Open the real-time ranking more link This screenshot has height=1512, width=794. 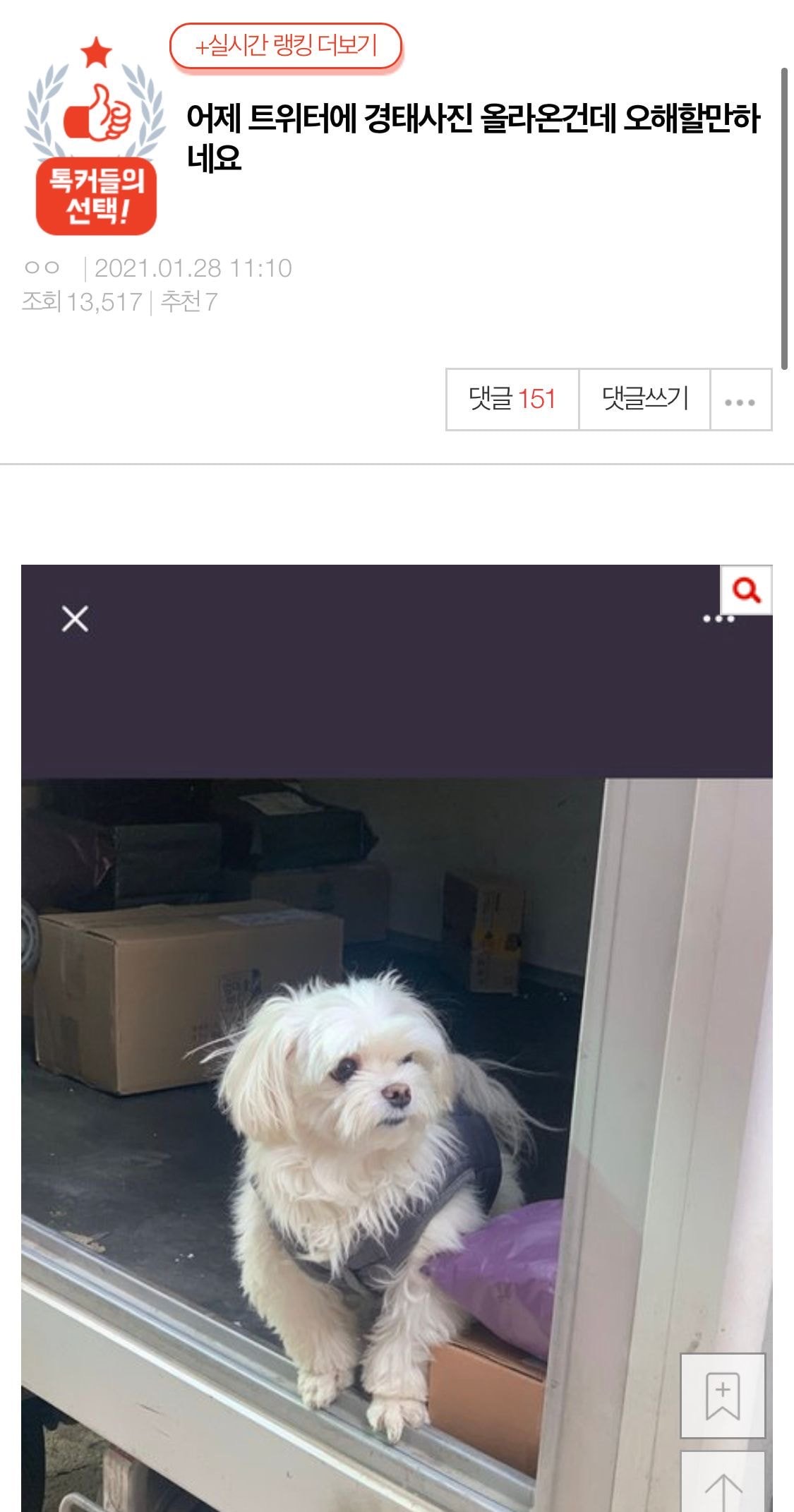click(285, 47)
